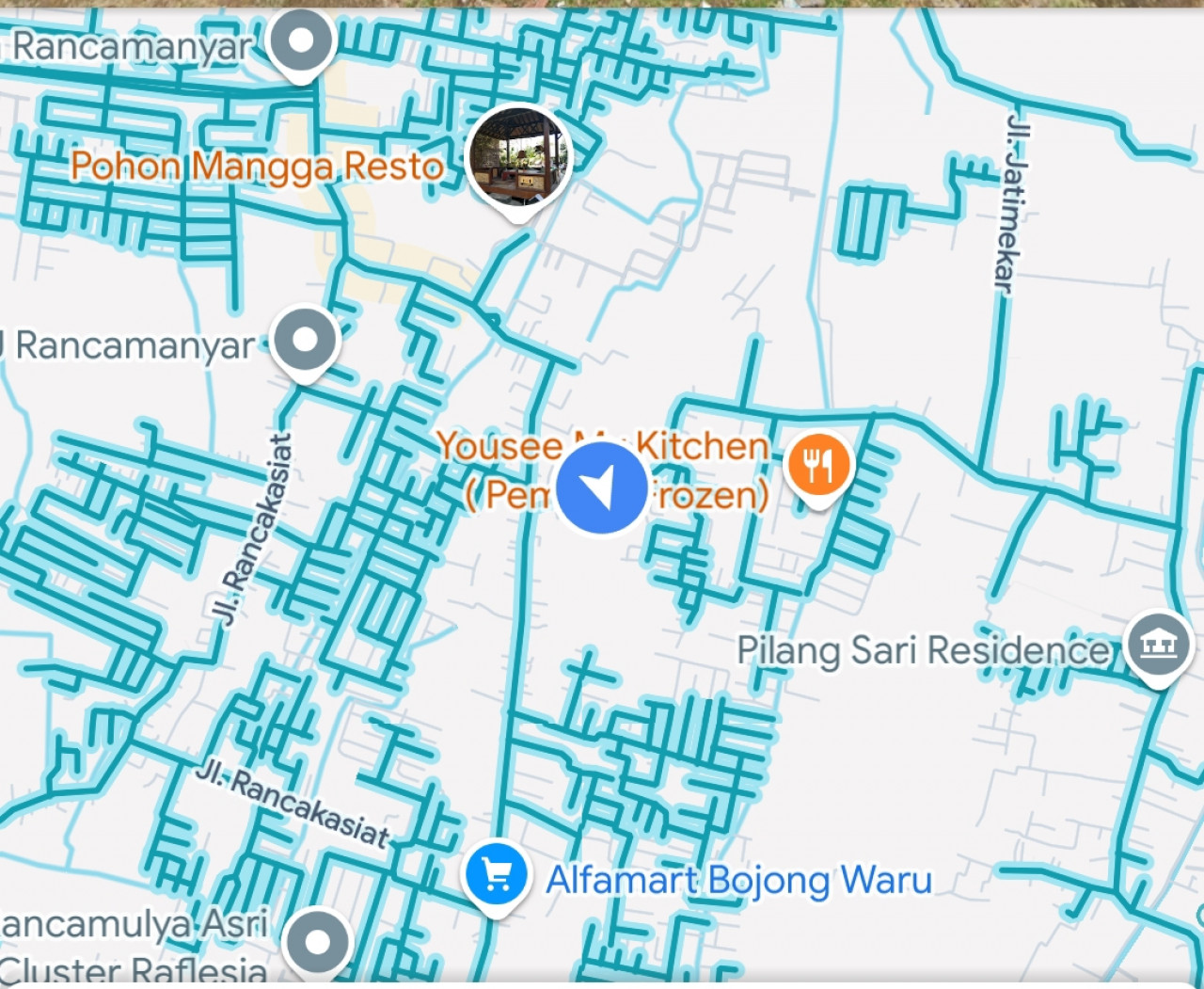1204x989 pixels.
Task: Select Yousee Me Kitchen restaurant pin
Action: [819, 465]
